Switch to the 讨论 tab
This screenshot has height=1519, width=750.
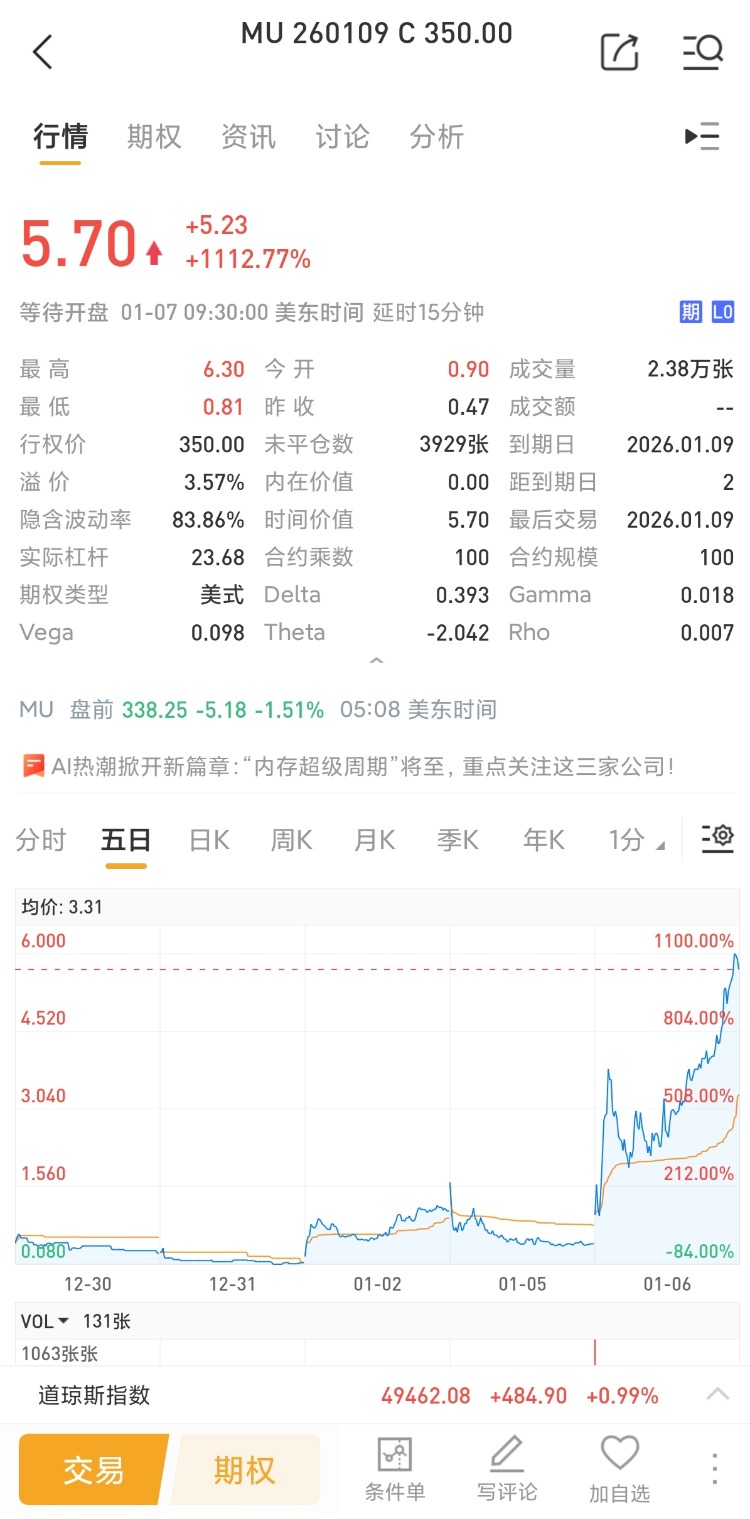(x=342, y=137)
